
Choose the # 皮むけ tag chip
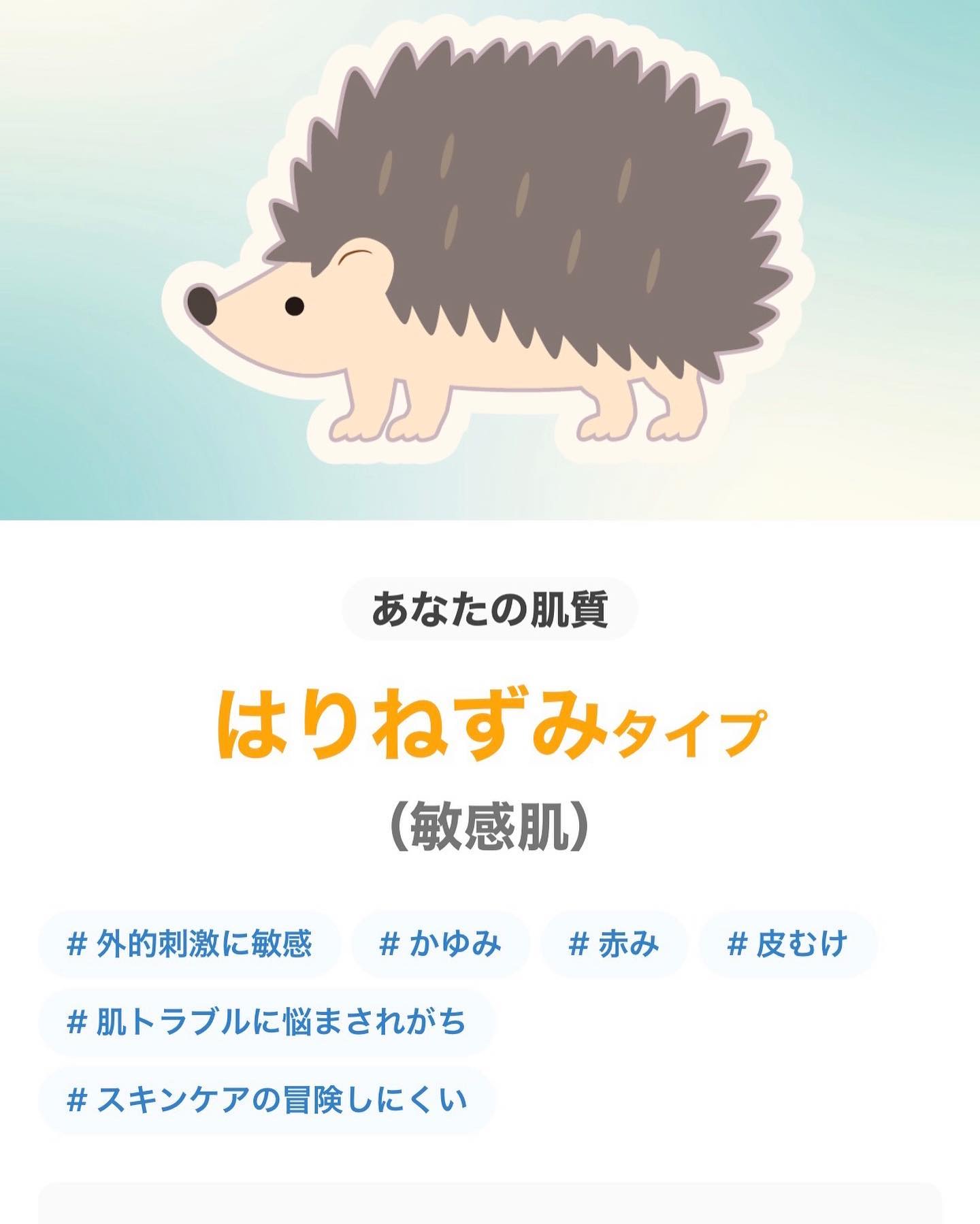coord(787,944)
